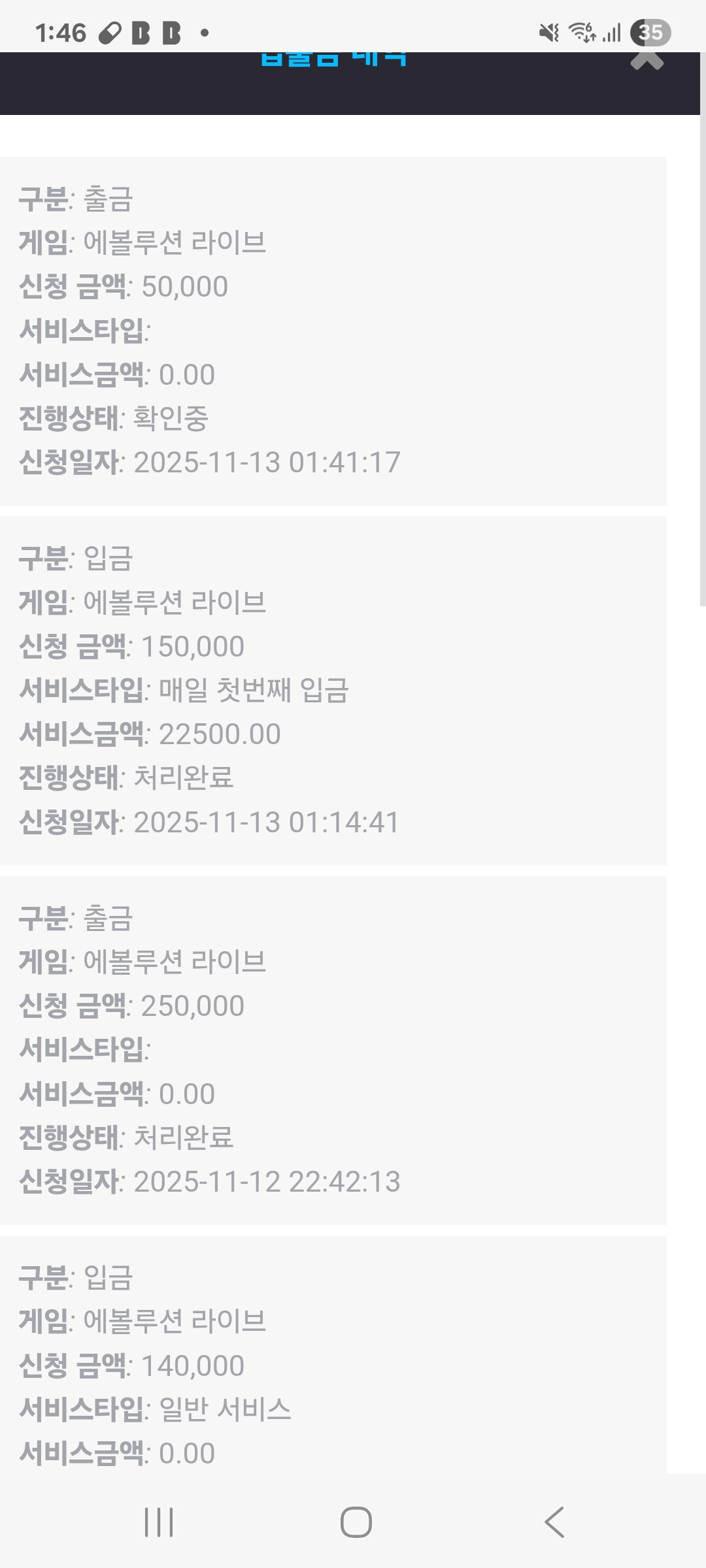The image size is (706, 1568).
Task: Open the recent apps view
Action: 159,1522
